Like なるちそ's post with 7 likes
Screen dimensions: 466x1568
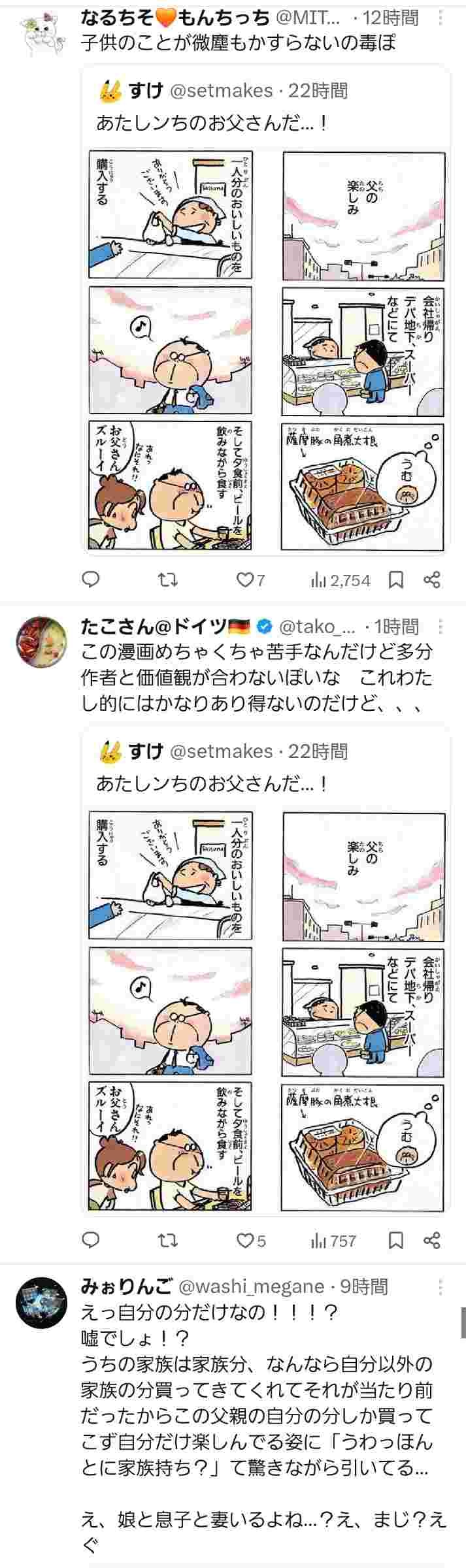250,580
